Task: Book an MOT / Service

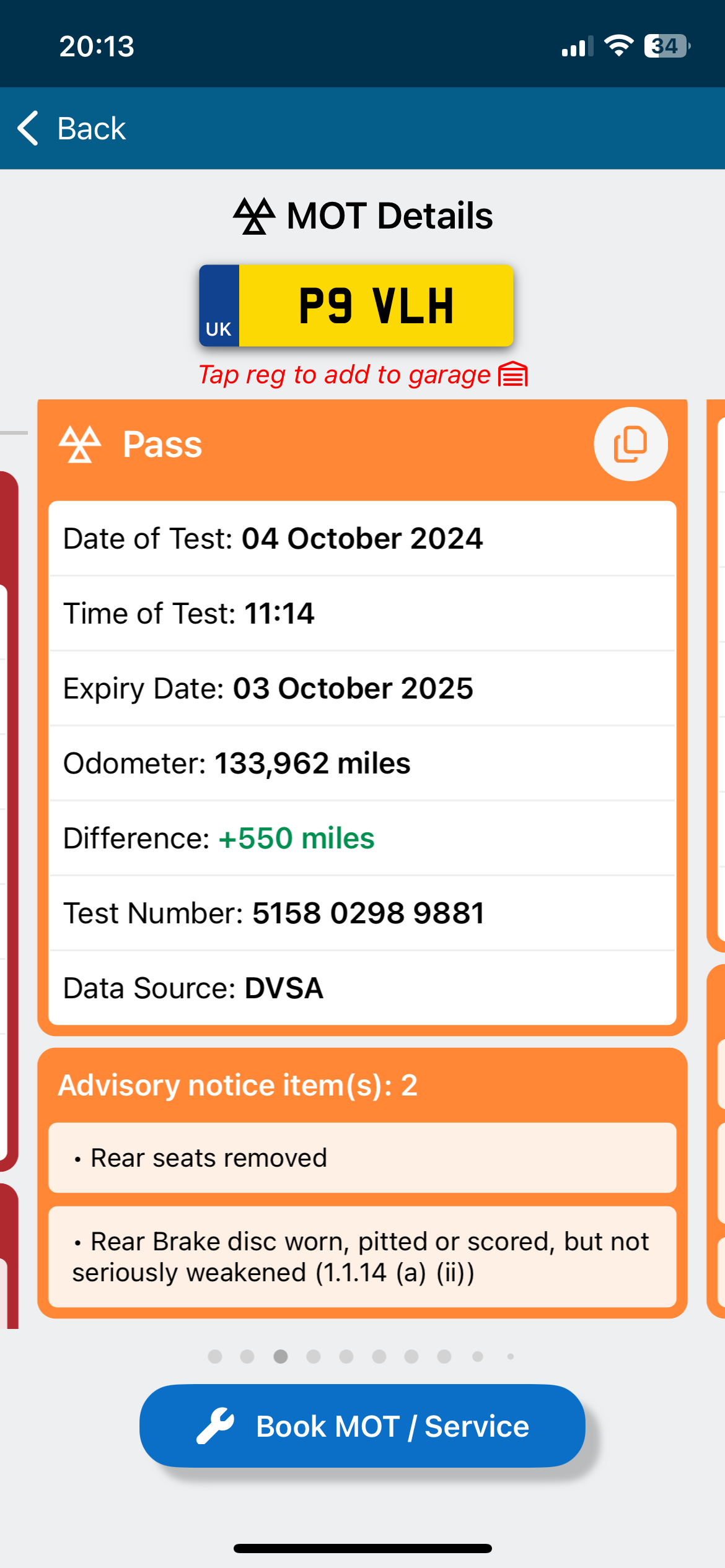Action: point(362,1426)
